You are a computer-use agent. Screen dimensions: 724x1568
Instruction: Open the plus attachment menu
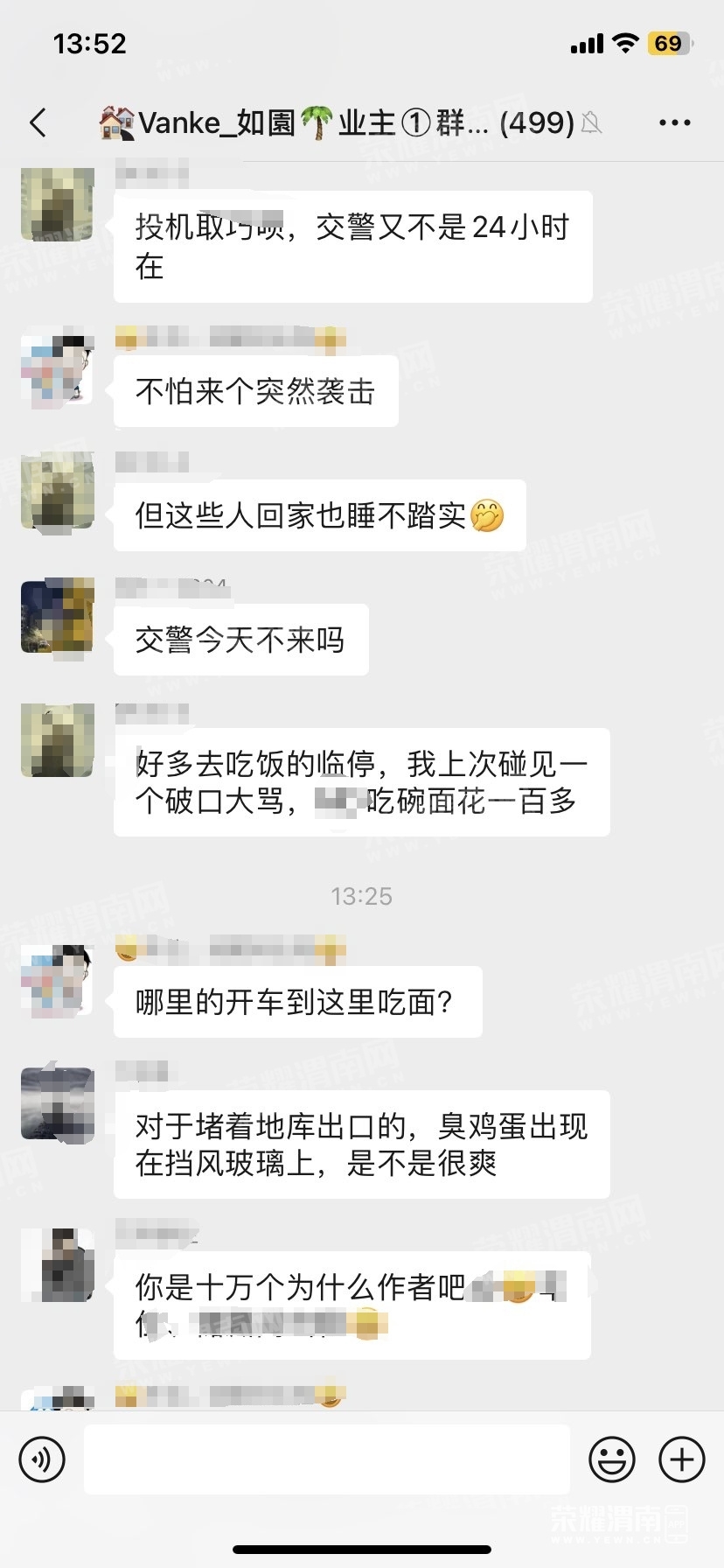682,1459
